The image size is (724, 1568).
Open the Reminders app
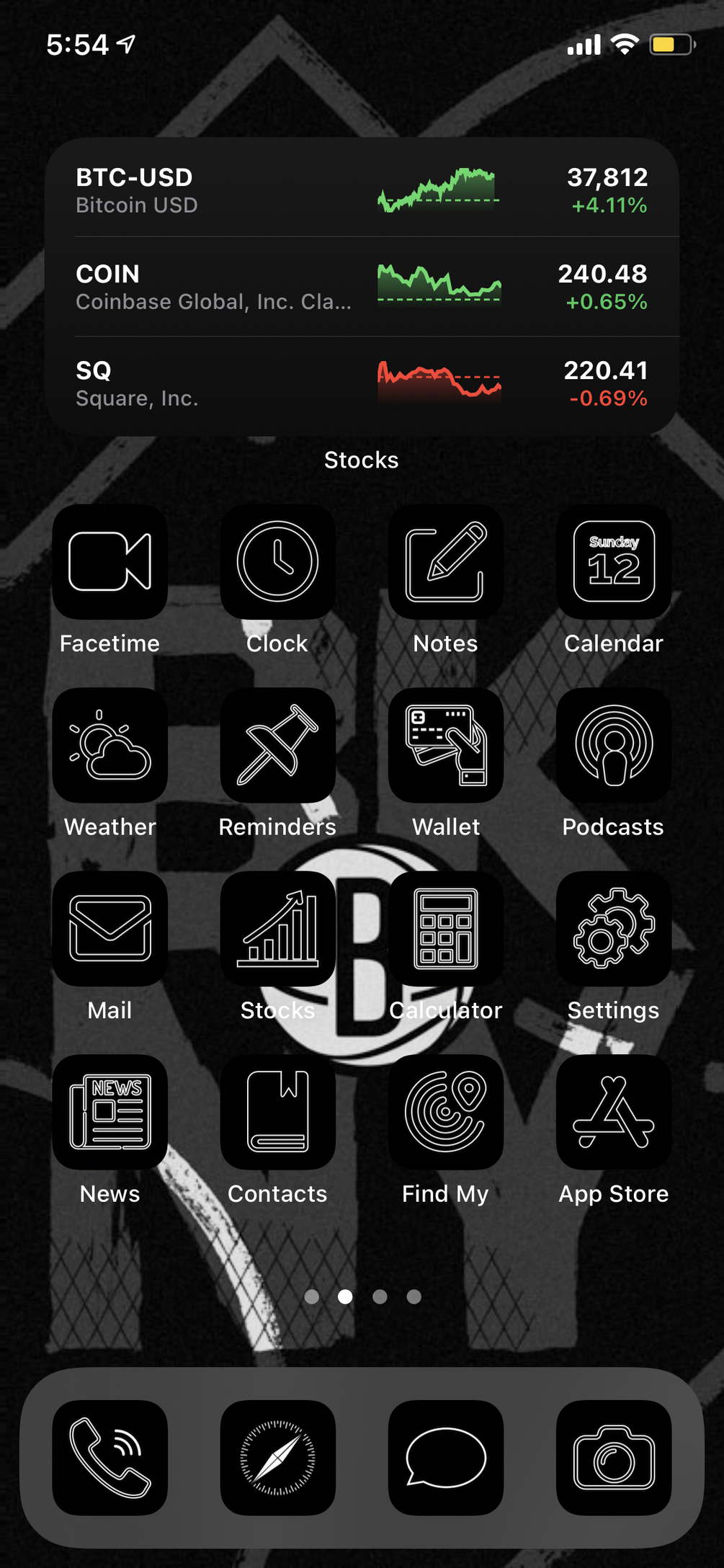coord(277,745)
